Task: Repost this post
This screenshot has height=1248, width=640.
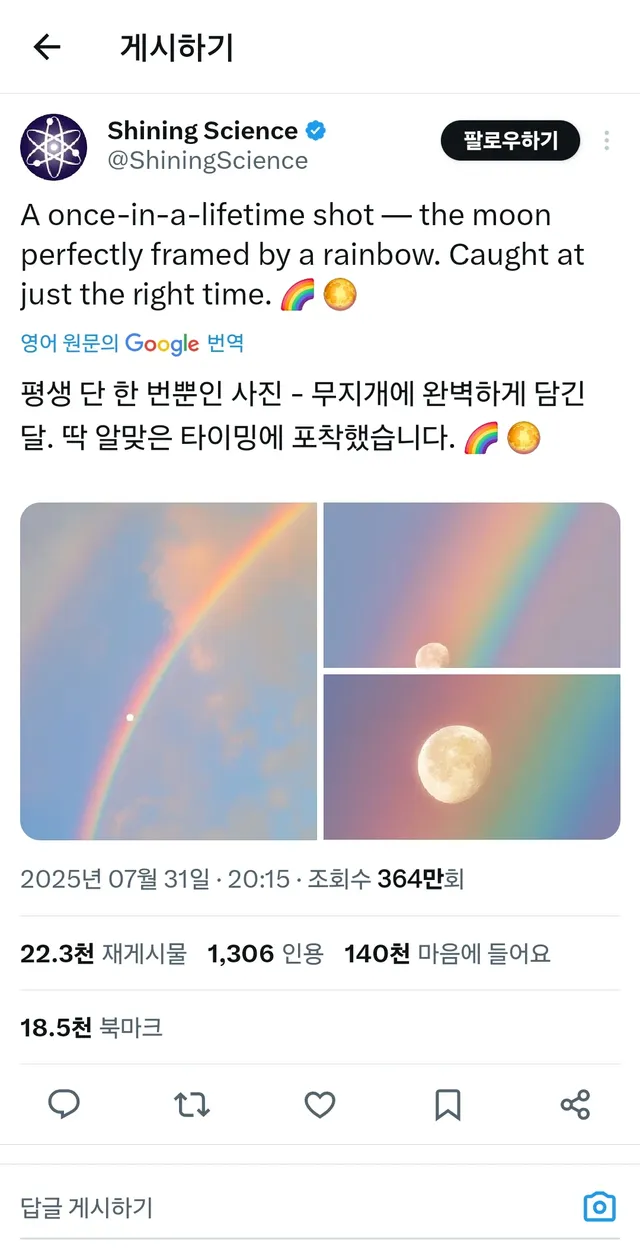Action: point(192,1104)
